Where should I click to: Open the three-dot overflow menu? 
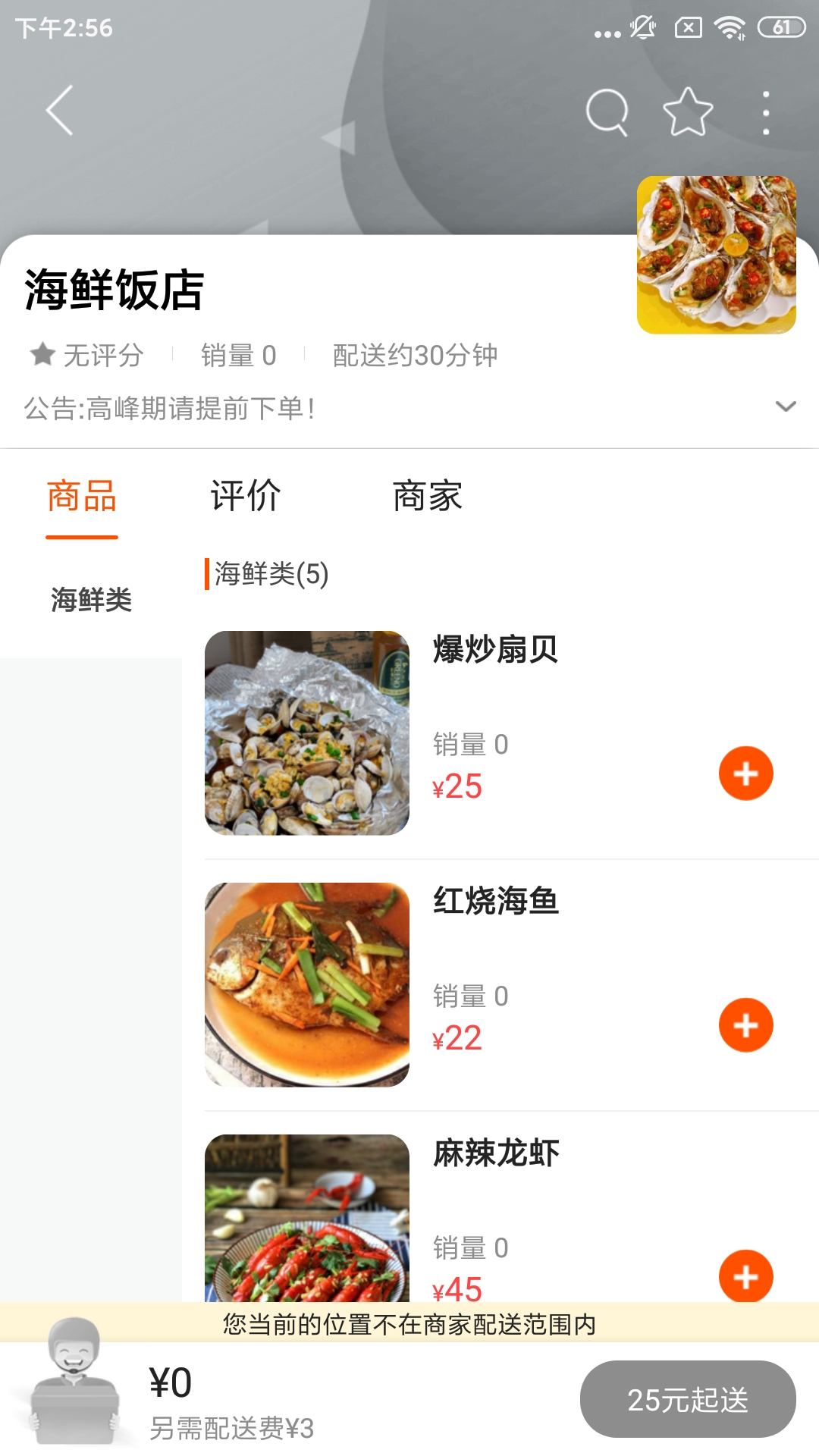pyautogui.click(x=766, y=112)
